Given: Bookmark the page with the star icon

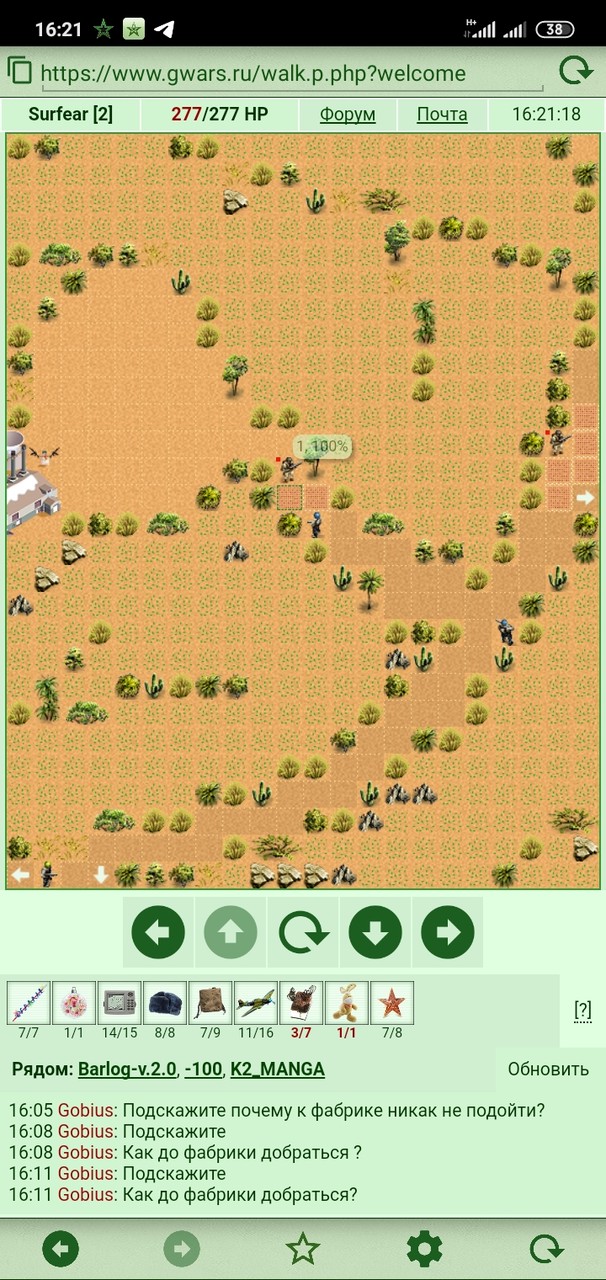Looking at the screenshot, I should coord(303,1249).
